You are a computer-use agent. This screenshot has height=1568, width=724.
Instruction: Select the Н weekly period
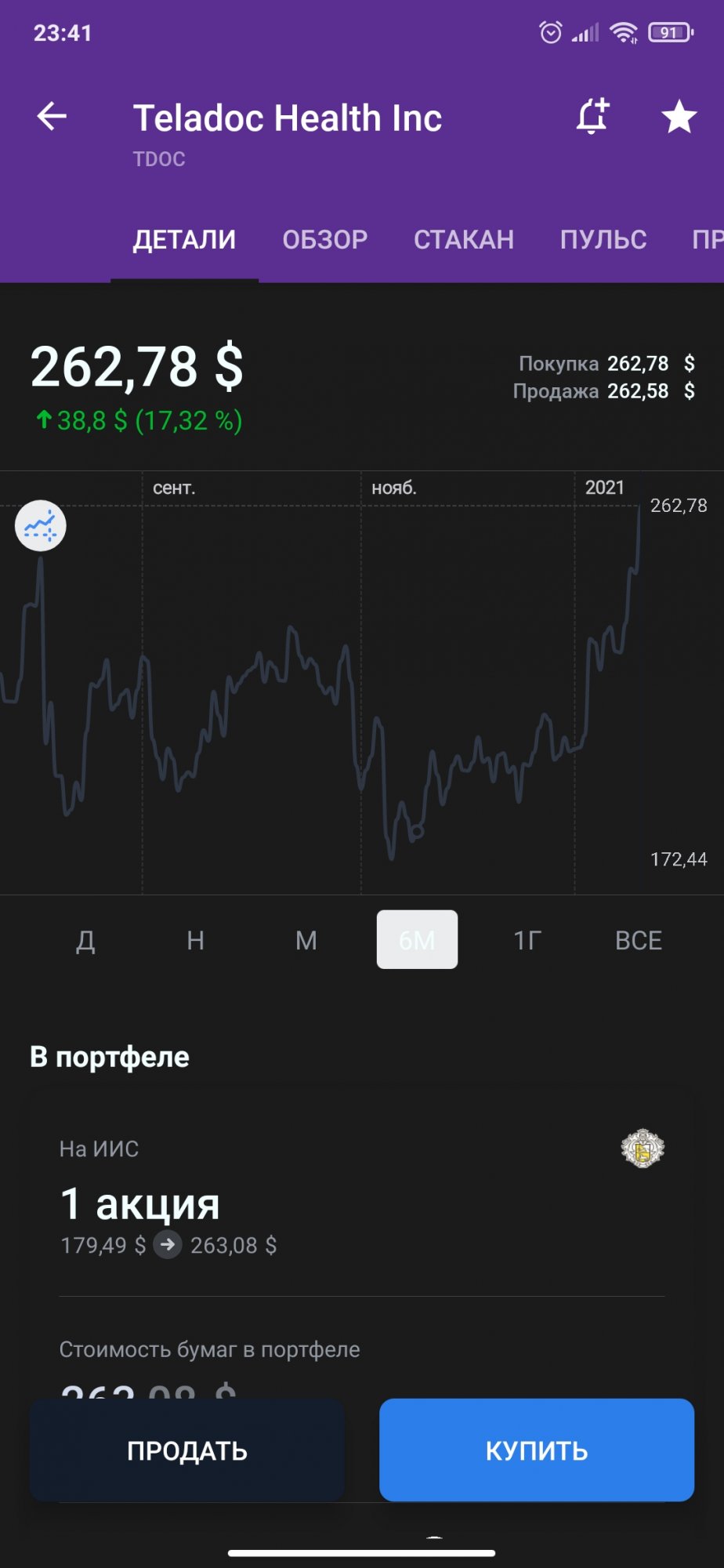[196, 940]
